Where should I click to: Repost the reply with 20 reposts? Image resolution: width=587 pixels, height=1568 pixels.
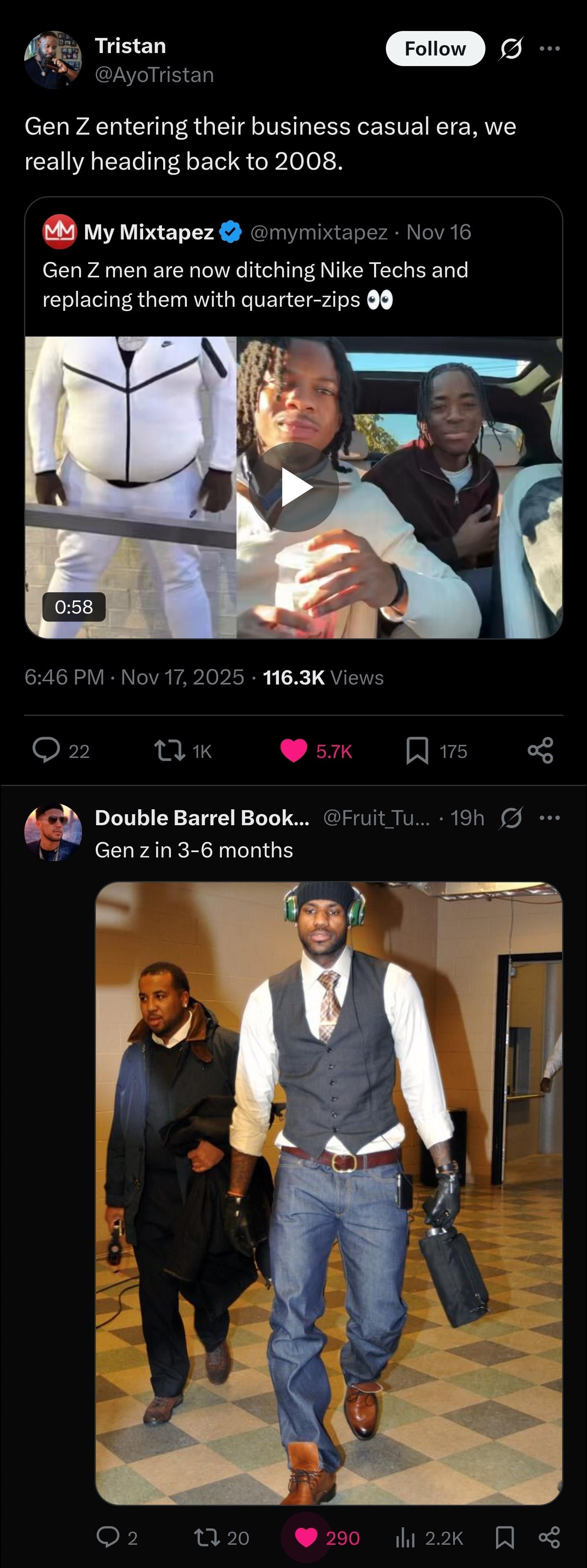click(x=206, y=1537)
